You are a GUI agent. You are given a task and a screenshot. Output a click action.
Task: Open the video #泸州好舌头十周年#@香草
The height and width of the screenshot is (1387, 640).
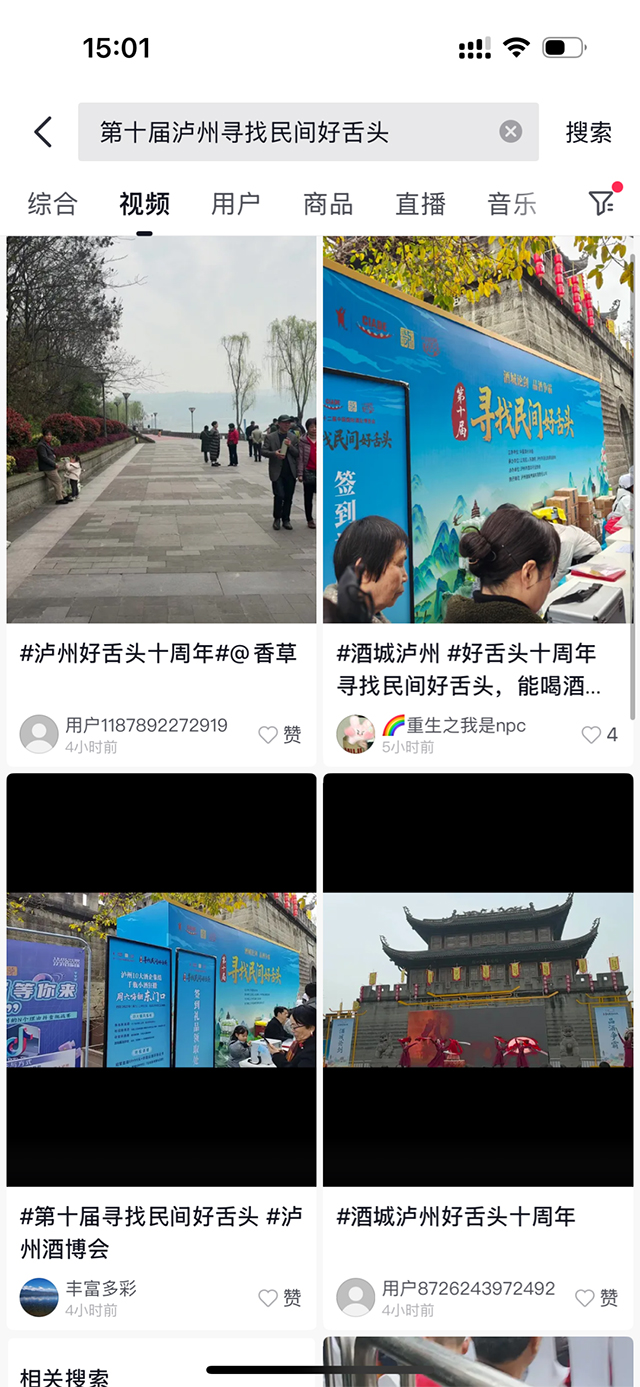pyautogui.click(x=161, y=430)
